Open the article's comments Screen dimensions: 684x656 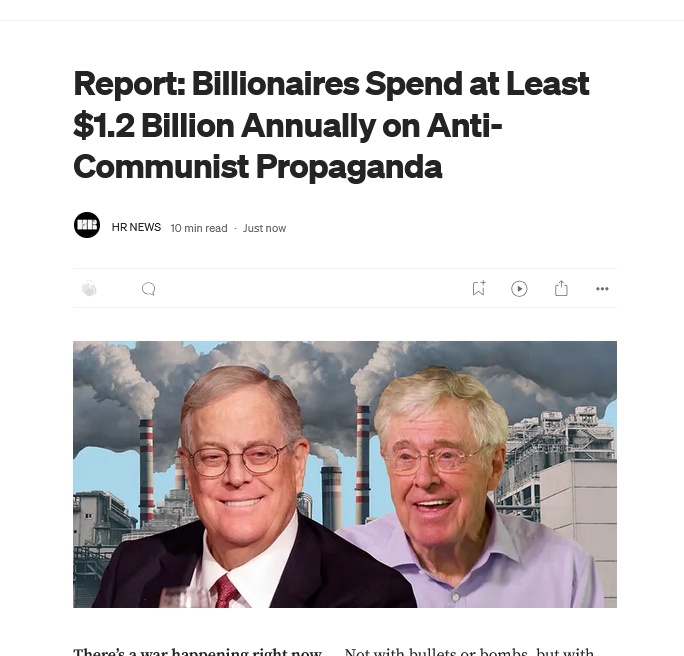pyautogui.click(x=148, y=289)
